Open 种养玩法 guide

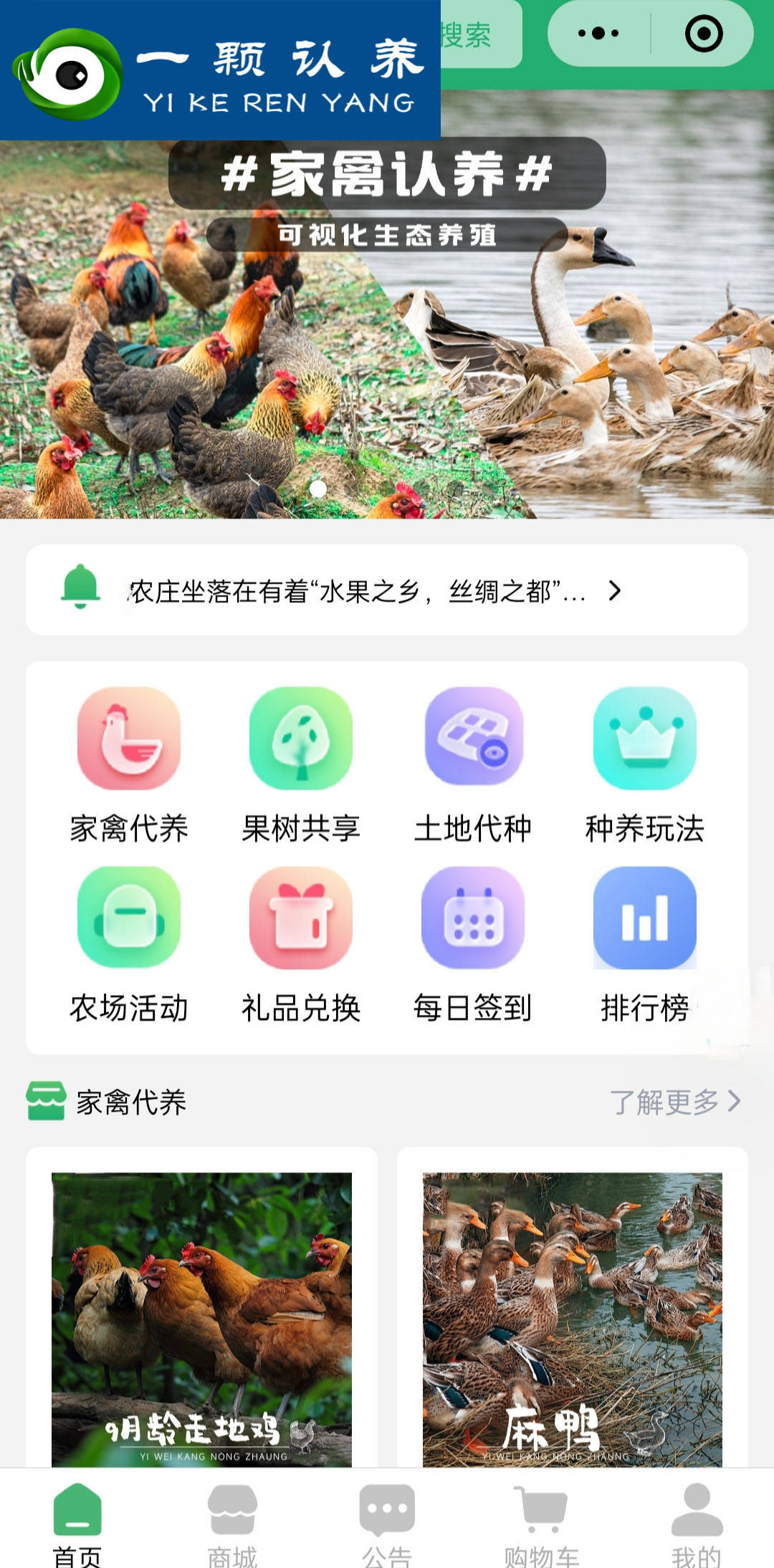click(x=645, y=766)
